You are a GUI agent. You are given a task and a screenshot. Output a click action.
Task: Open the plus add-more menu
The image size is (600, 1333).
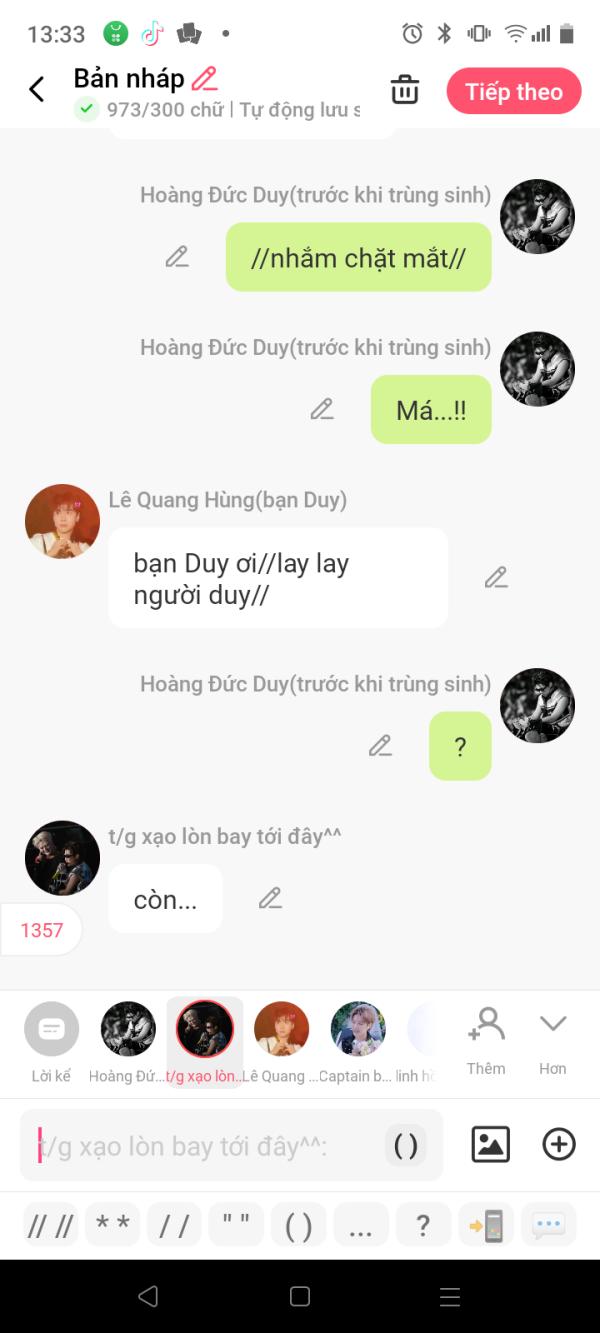[x=559, y=1145]
